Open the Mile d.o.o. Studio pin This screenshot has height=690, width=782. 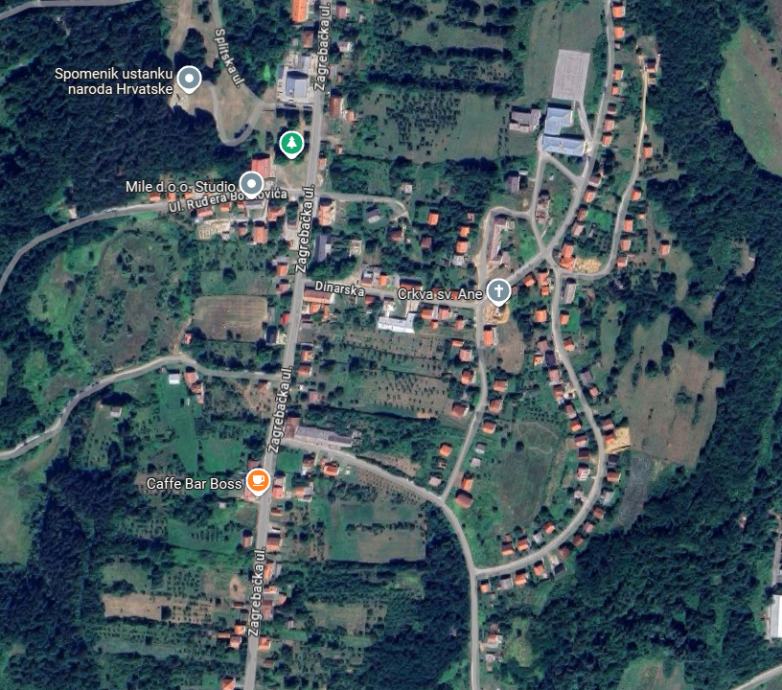click(x=251, y=184)
